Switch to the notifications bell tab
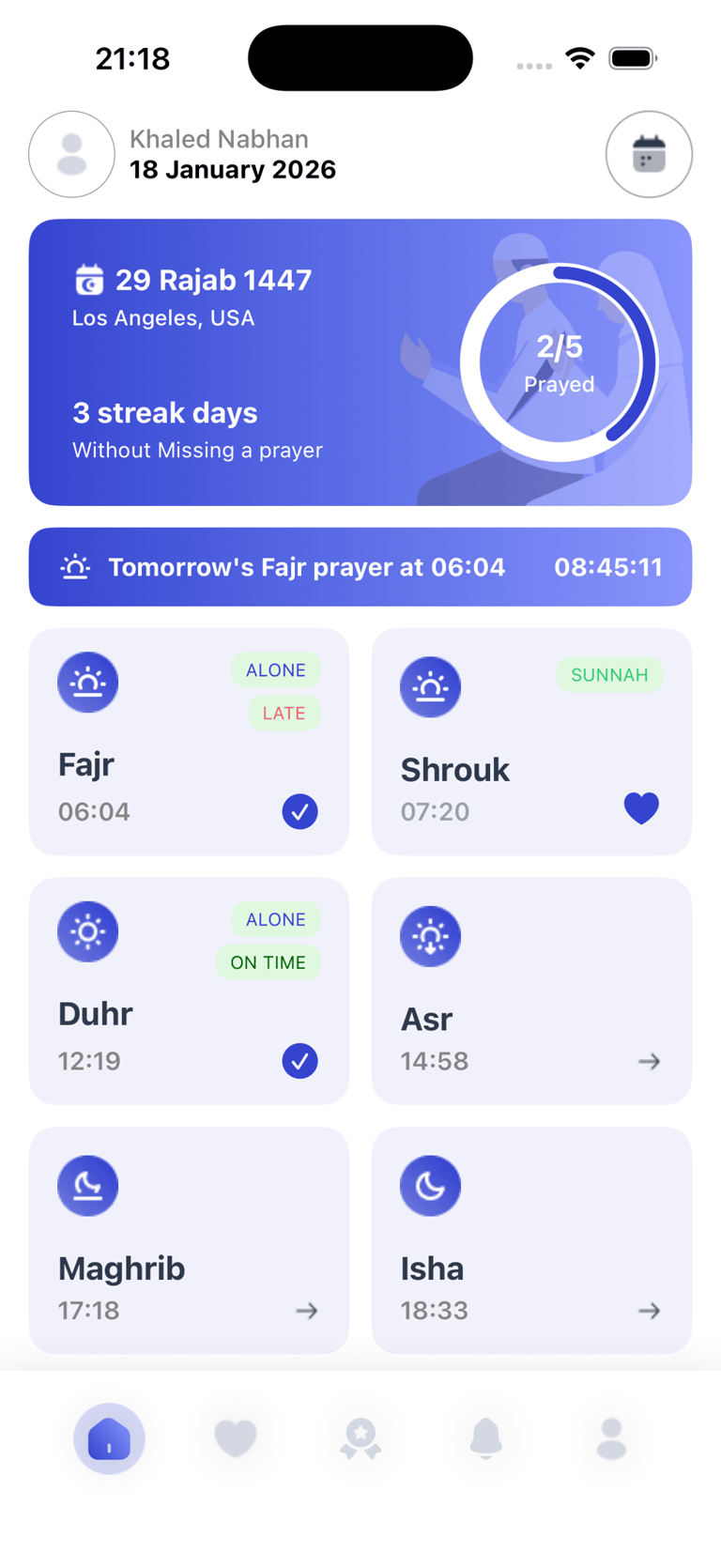This screenshot has height=1568, width=721. [485, 1438]
